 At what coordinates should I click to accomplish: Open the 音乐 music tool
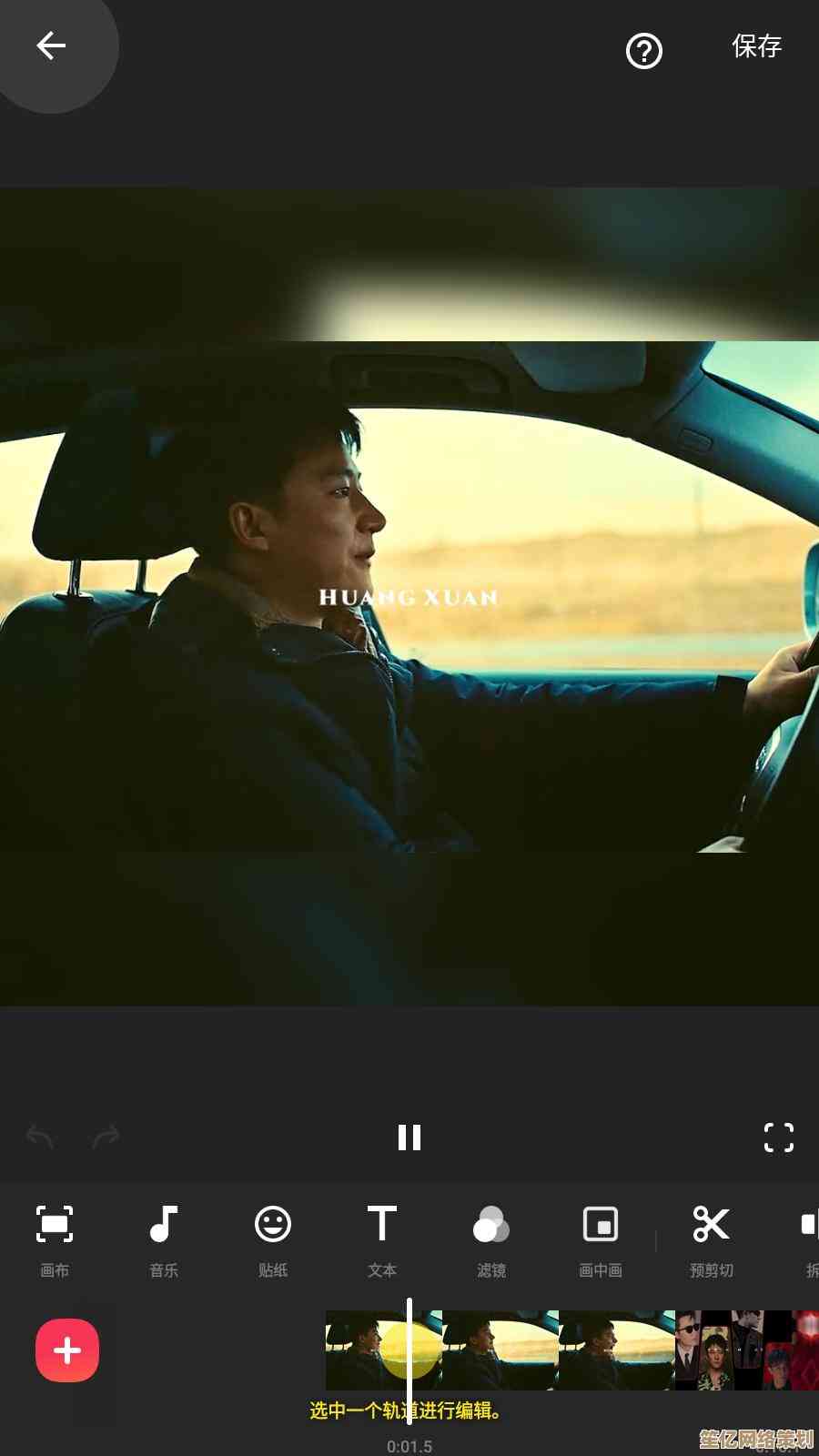(x=164, y=1238)
